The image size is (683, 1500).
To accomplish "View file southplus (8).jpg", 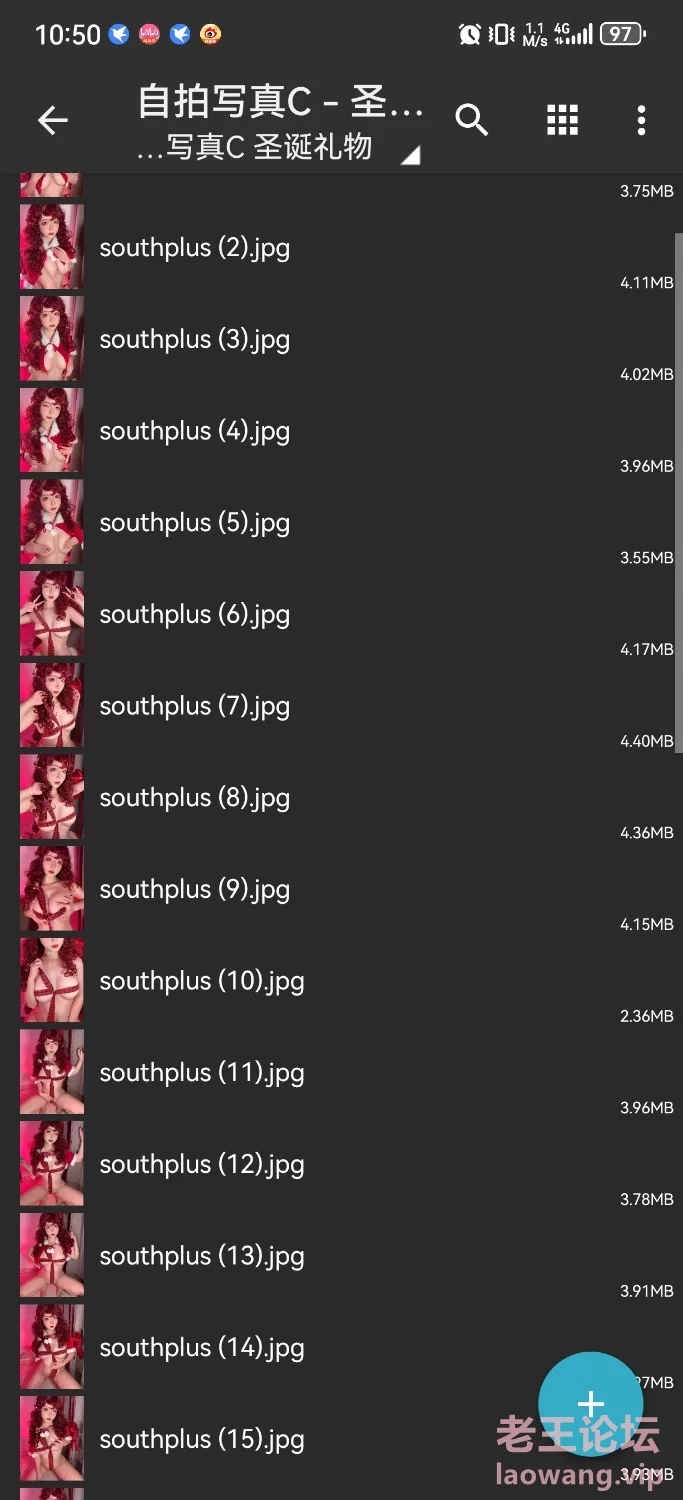I will pos(195,798).
